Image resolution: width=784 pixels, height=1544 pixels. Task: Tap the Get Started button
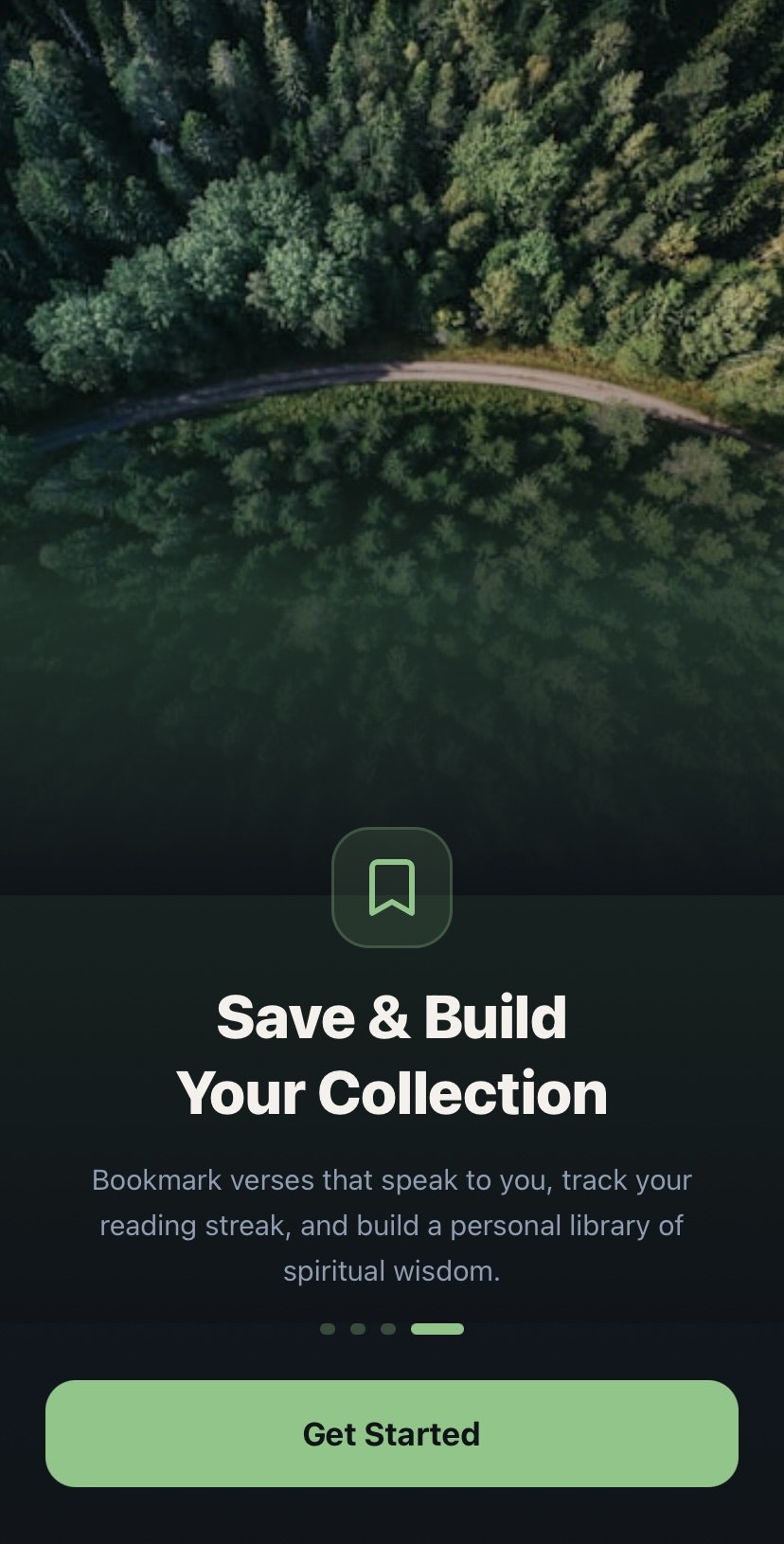tap(391, 1433)
